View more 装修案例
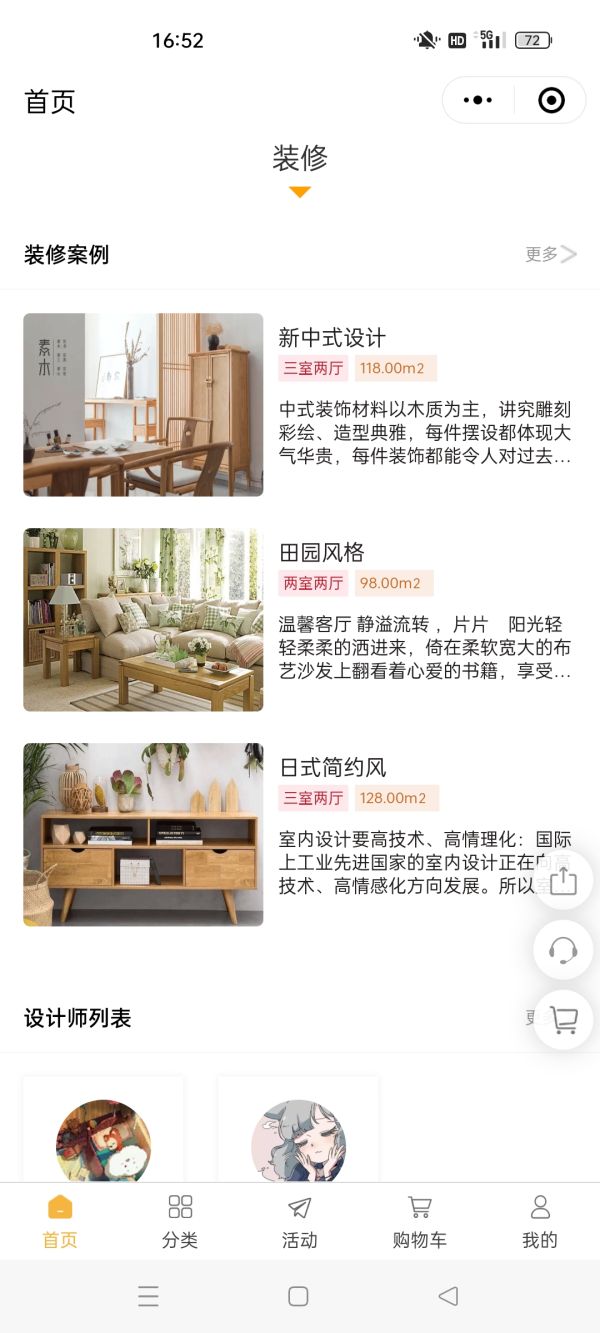Image resolution: width=600 pixels, height=1333 pixels. 551,254
